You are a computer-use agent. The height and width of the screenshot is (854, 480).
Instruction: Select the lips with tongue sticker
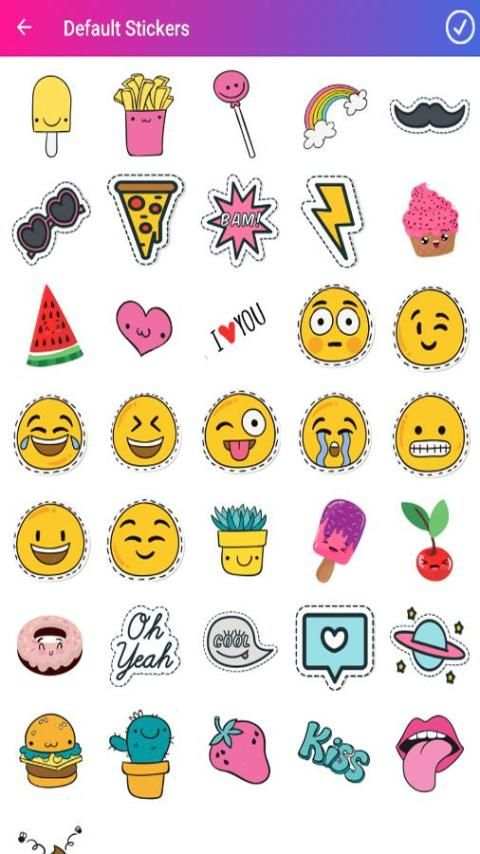[x=429, y=753]
